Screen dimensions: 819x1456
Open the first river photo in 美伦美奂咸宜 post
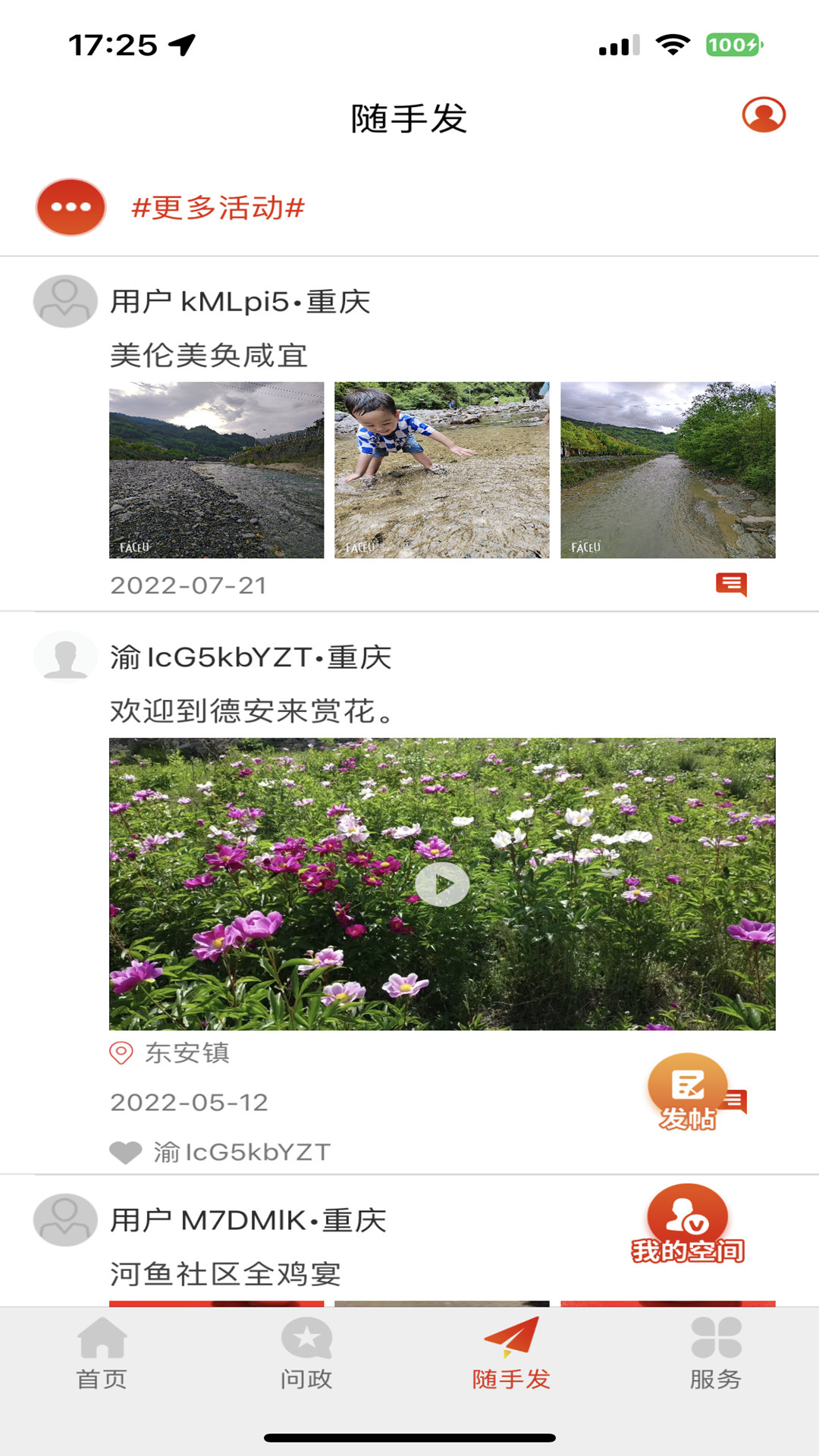(216, 470)
